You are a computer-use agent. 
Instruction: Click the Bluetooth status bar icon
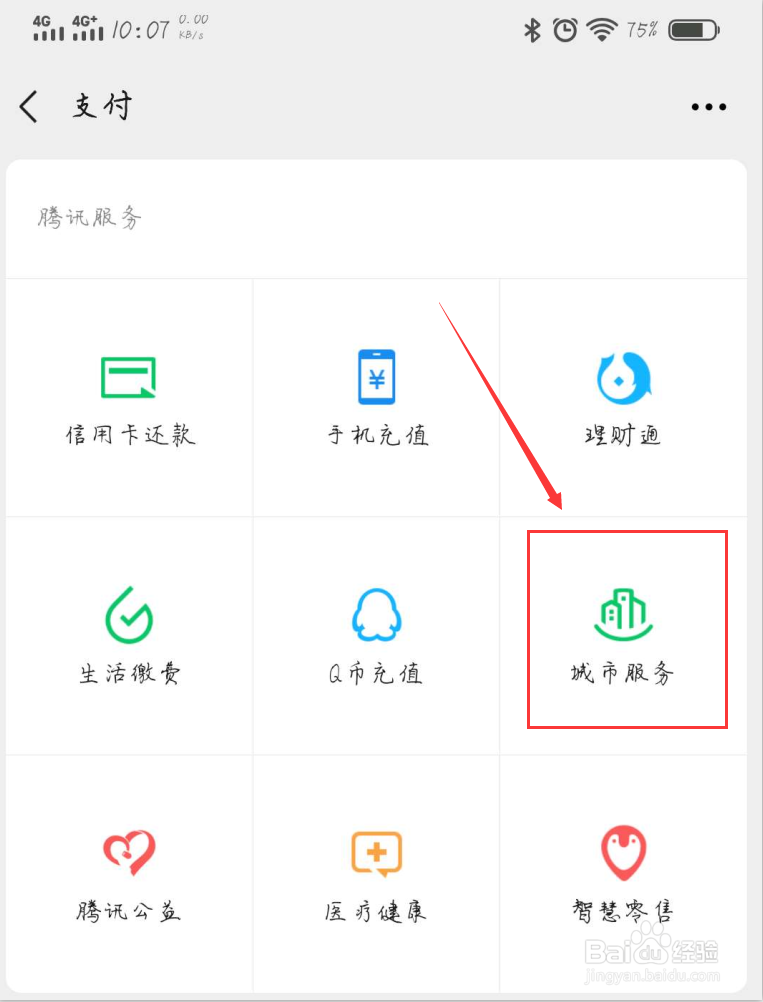tap(531, 30)
